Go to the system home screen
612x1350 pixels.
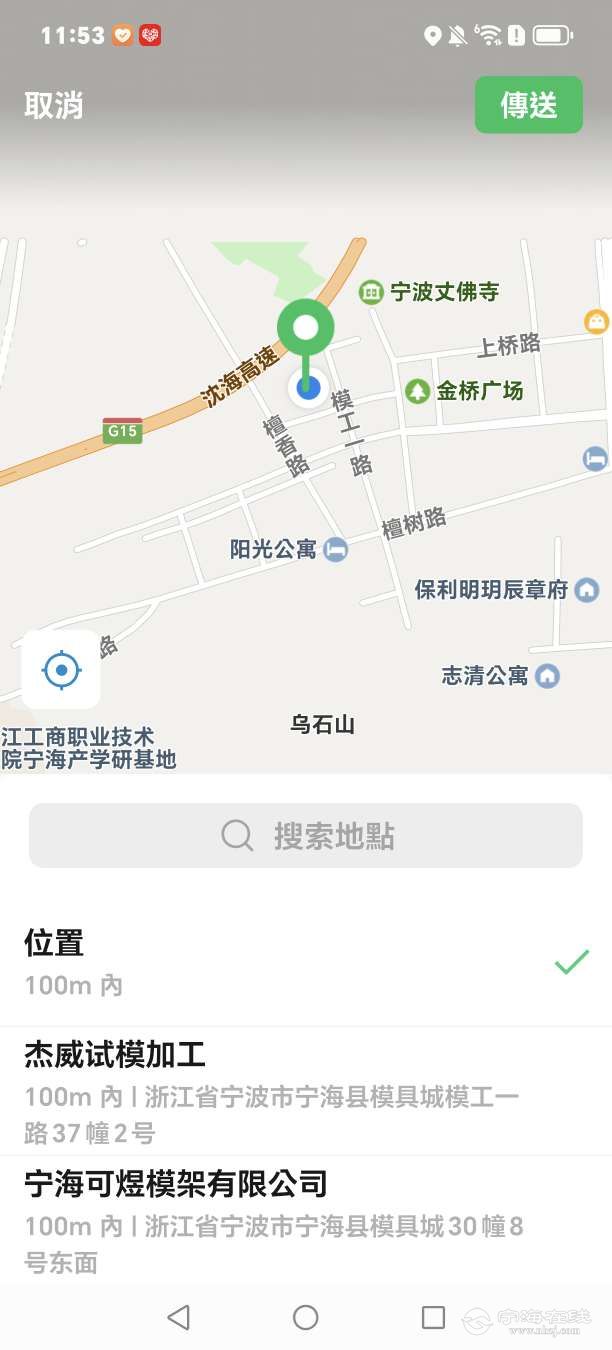click(306, 1317)
